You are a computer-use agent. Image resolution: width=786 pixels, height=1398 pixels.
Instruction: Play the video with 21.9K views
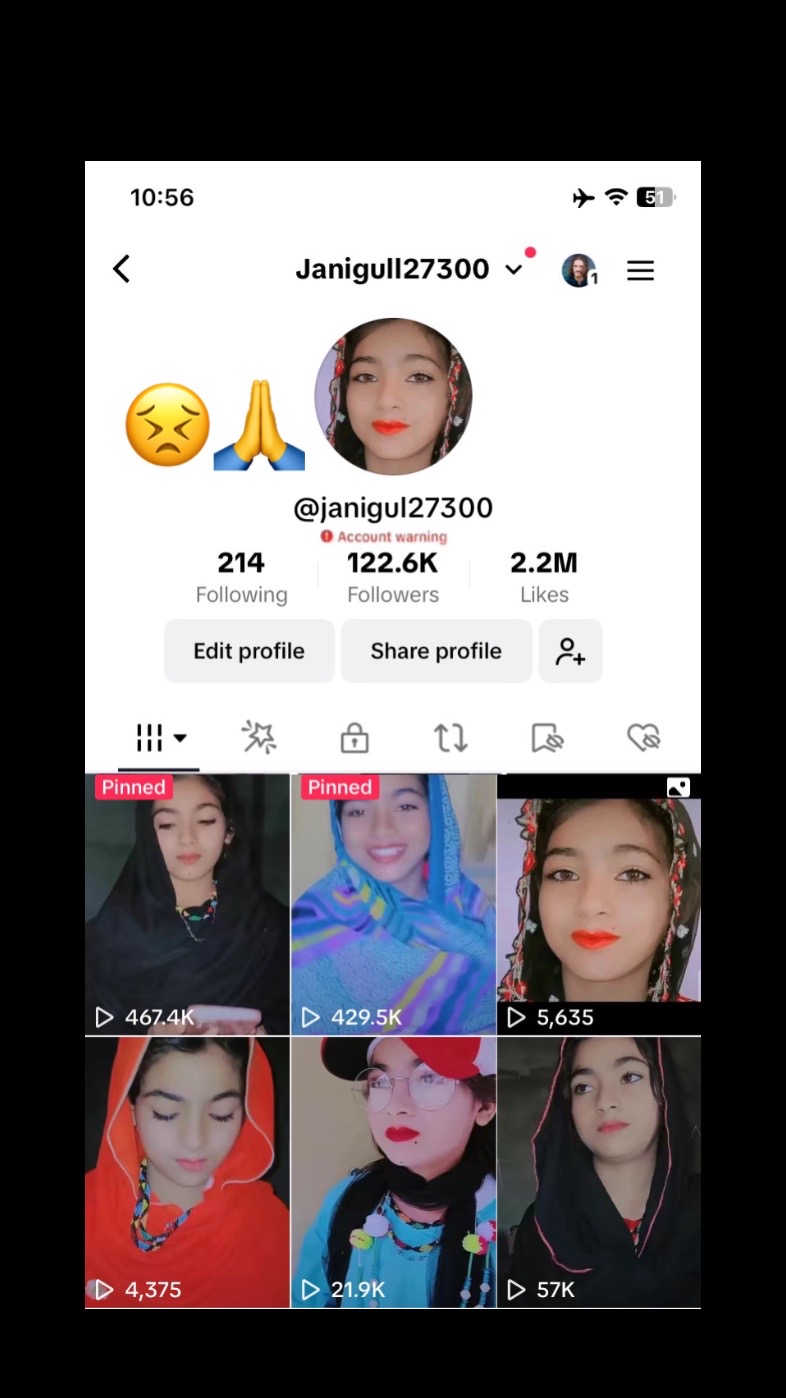pos(393,1172)
